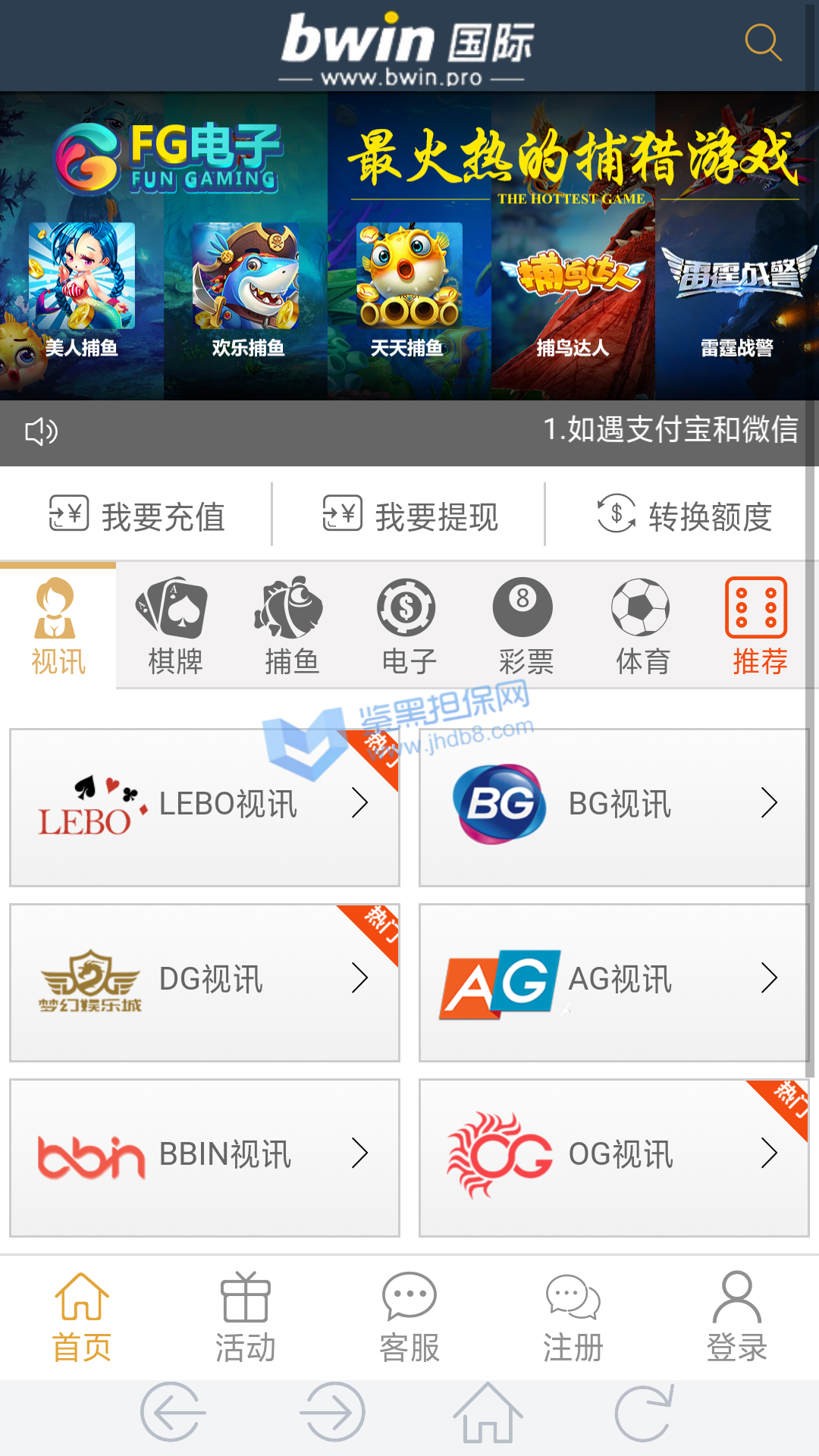This screenshot has width=819, height=1456.
Task: Switch to the 体育 category tab
Action: coord(642,627)
